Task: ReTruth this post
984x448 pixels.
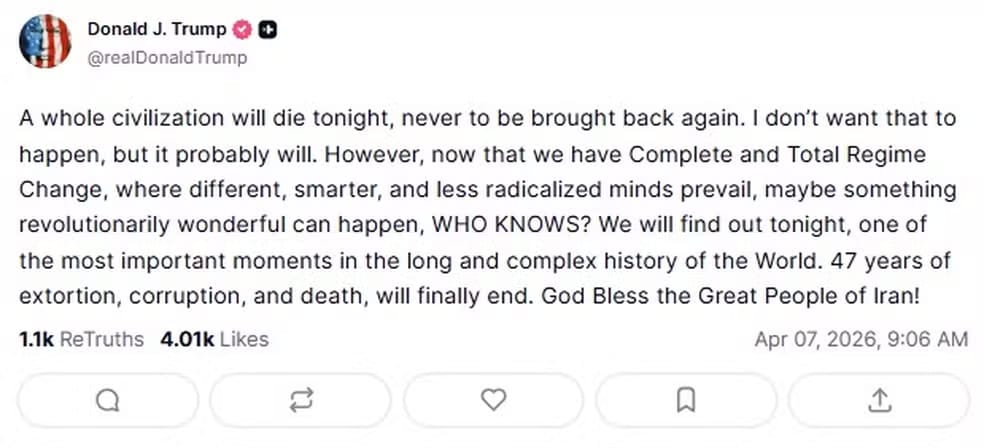Action: point(300,400)
